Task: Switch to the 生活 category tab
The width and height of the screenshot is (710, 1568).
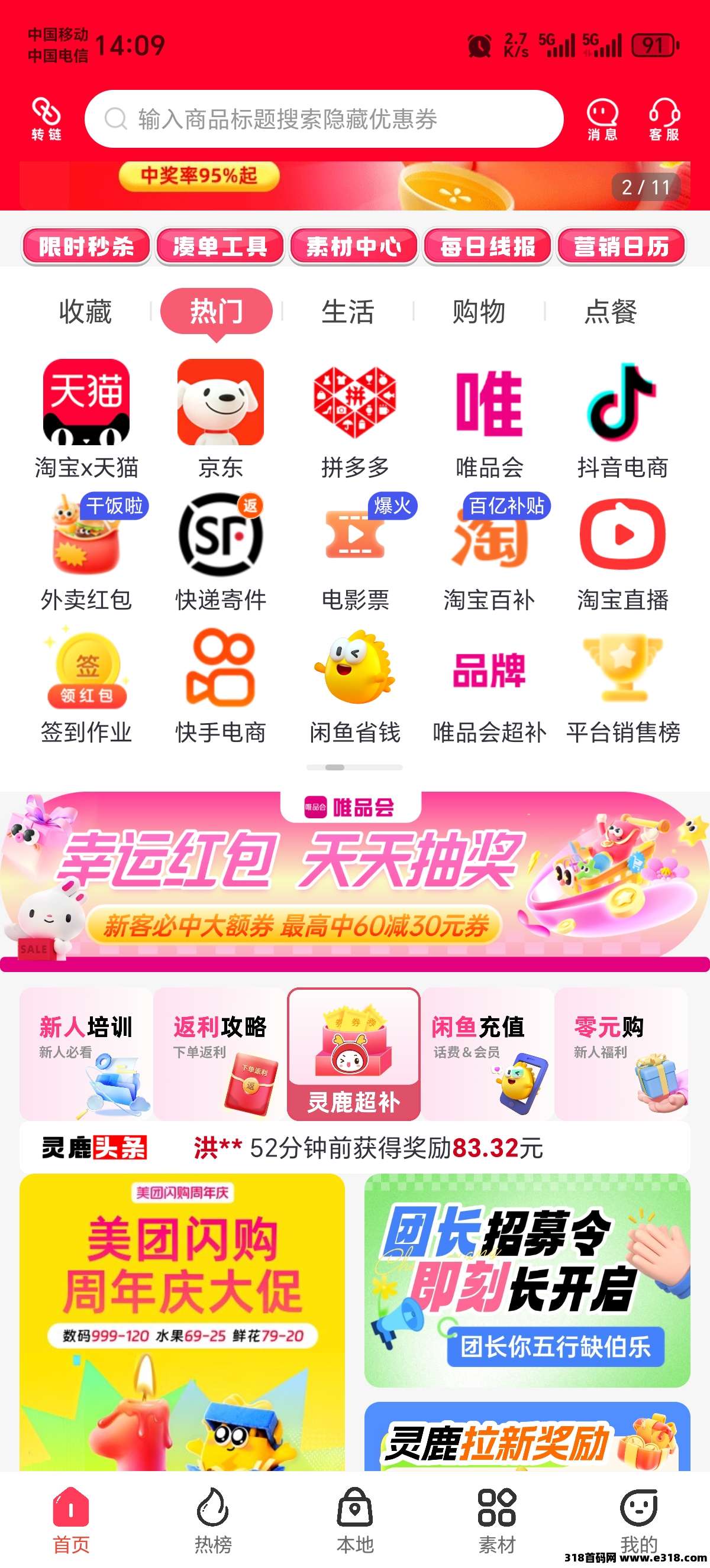Action: coord(348,312)
